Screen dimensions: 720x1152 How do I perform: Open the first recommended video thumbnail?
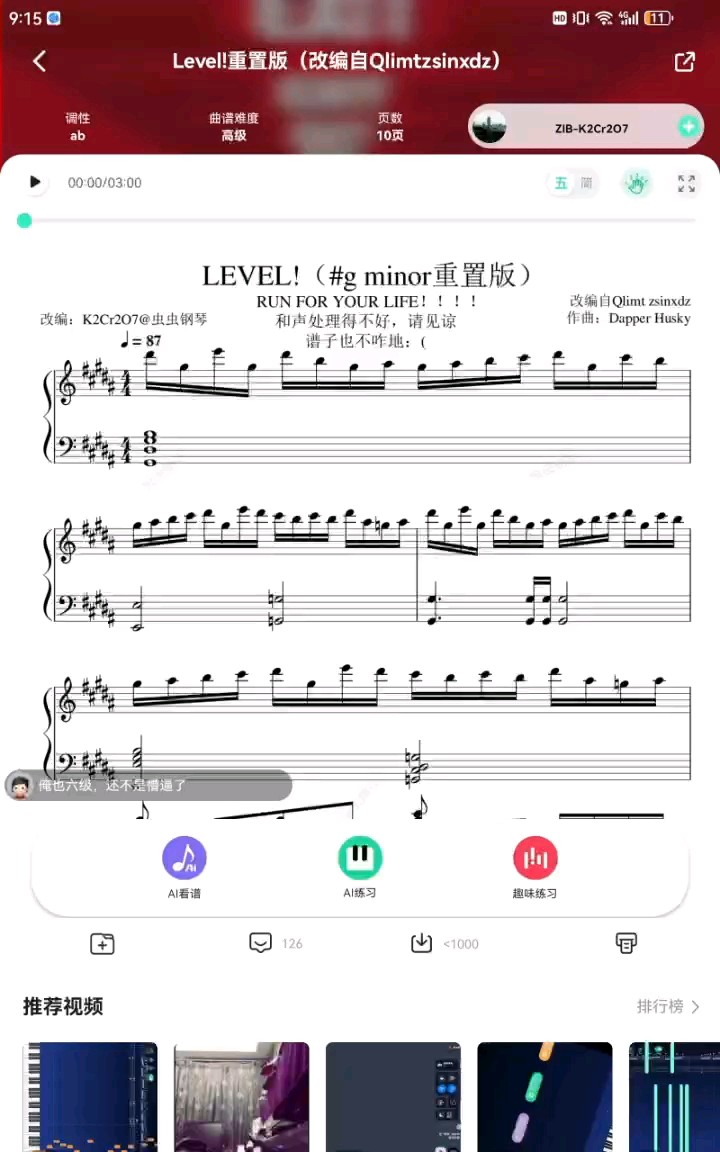(x=90, y=1097)
